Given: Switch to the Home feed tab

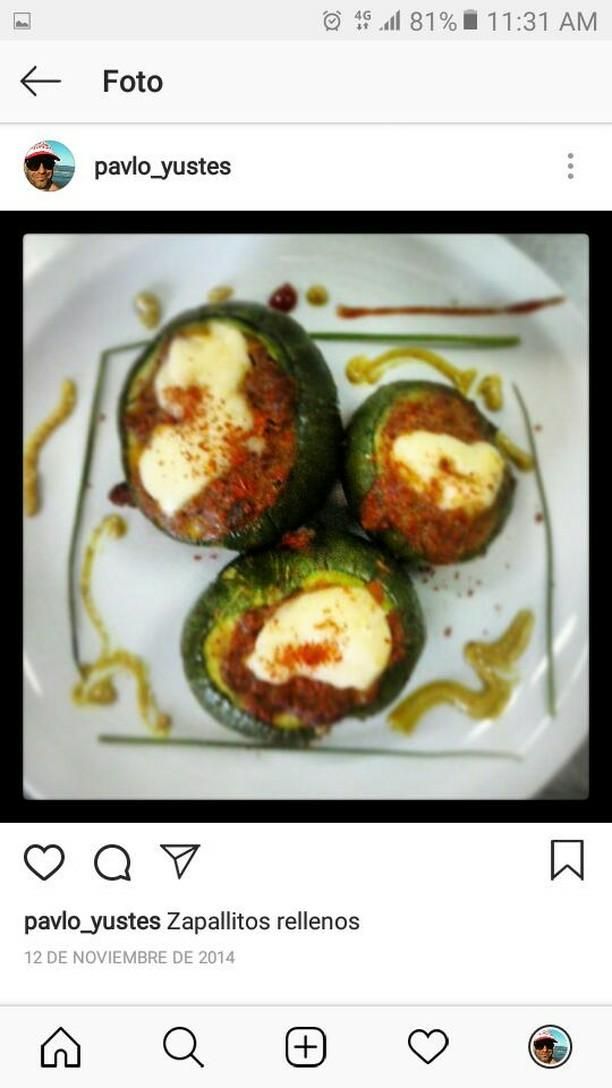Looking at the screenshot, I should 61,1047.
